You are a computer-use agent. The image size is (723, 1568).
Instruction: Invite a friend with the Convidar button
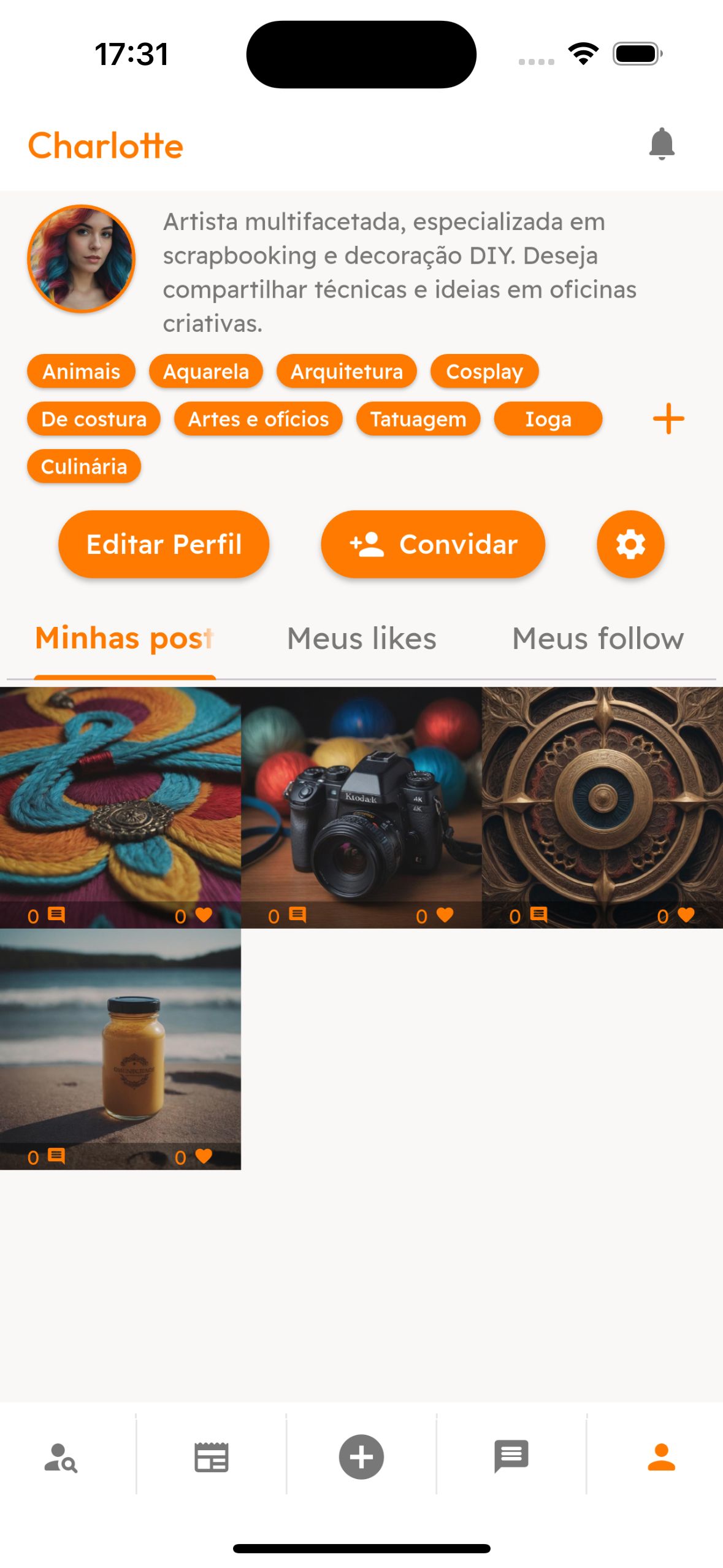(x=433, y=544)
